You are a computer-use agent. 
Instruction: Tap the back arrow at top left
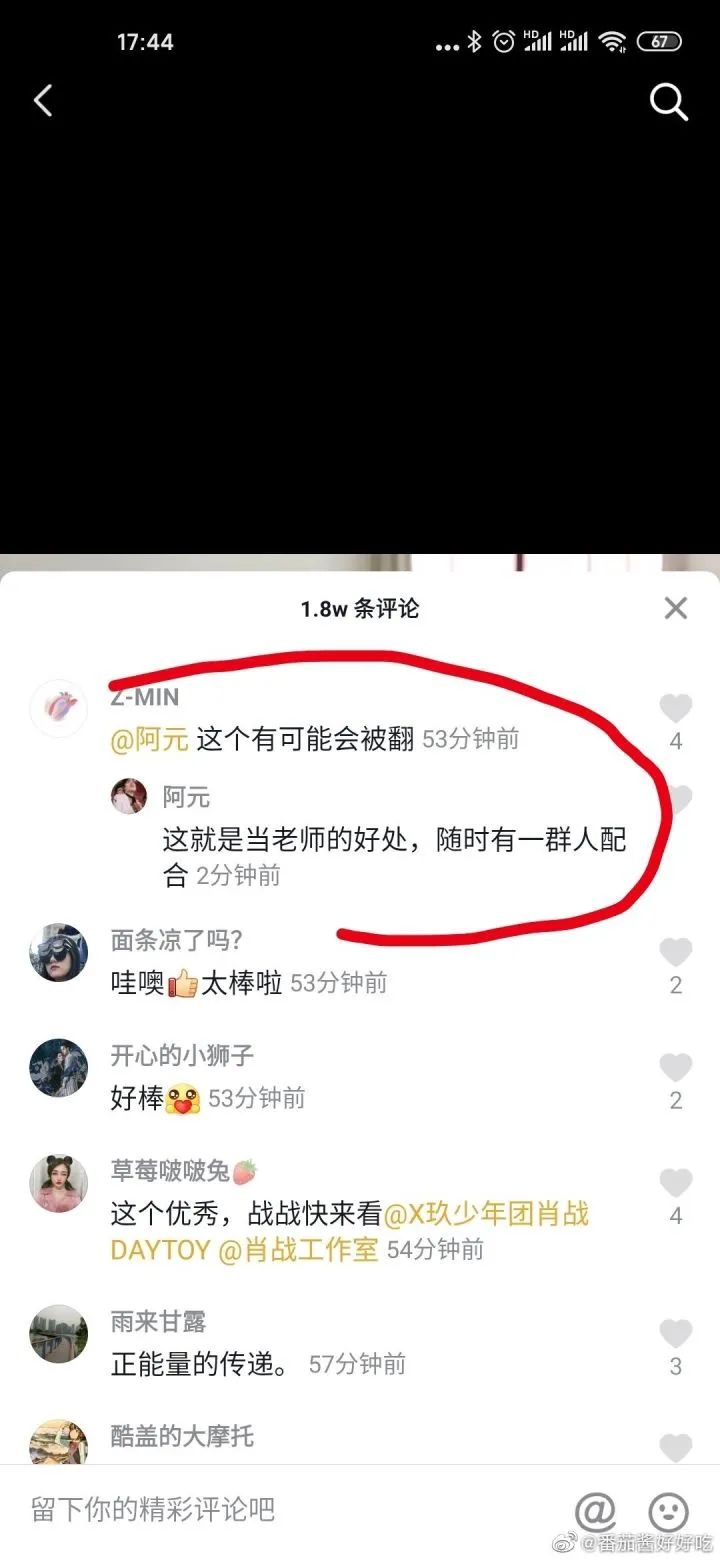[42, 100]
